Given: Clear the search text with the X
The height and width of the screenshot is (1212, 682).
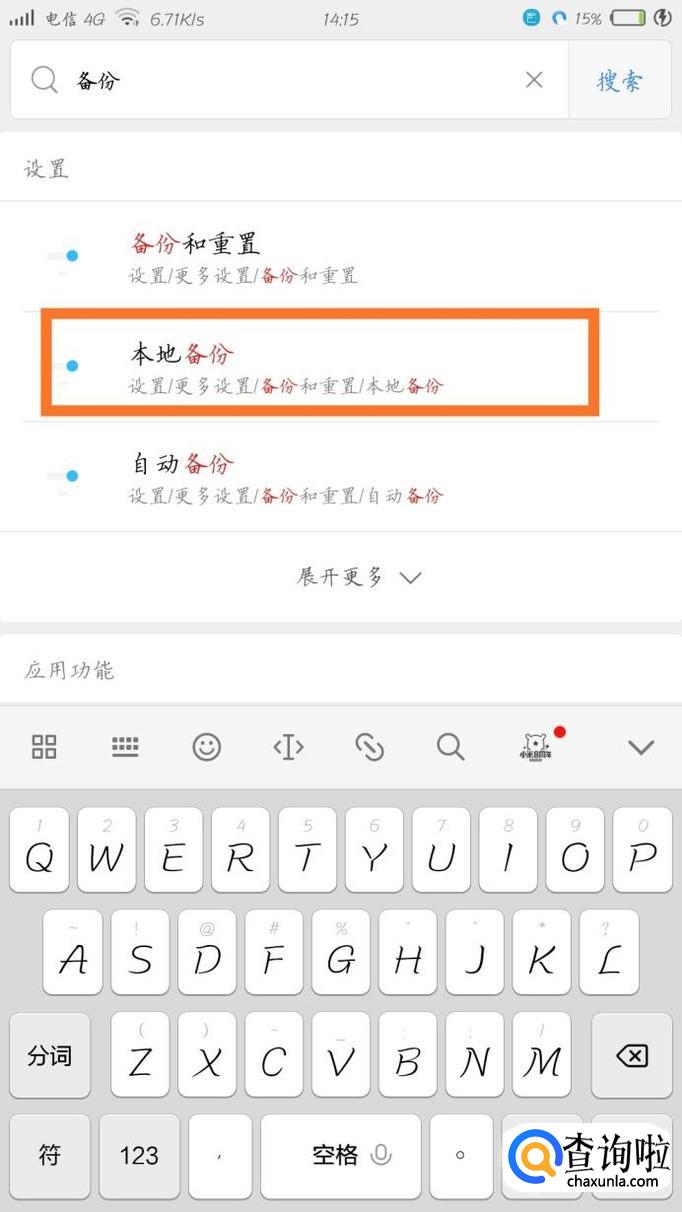Looking at the screenshot, I should point(535,80).
